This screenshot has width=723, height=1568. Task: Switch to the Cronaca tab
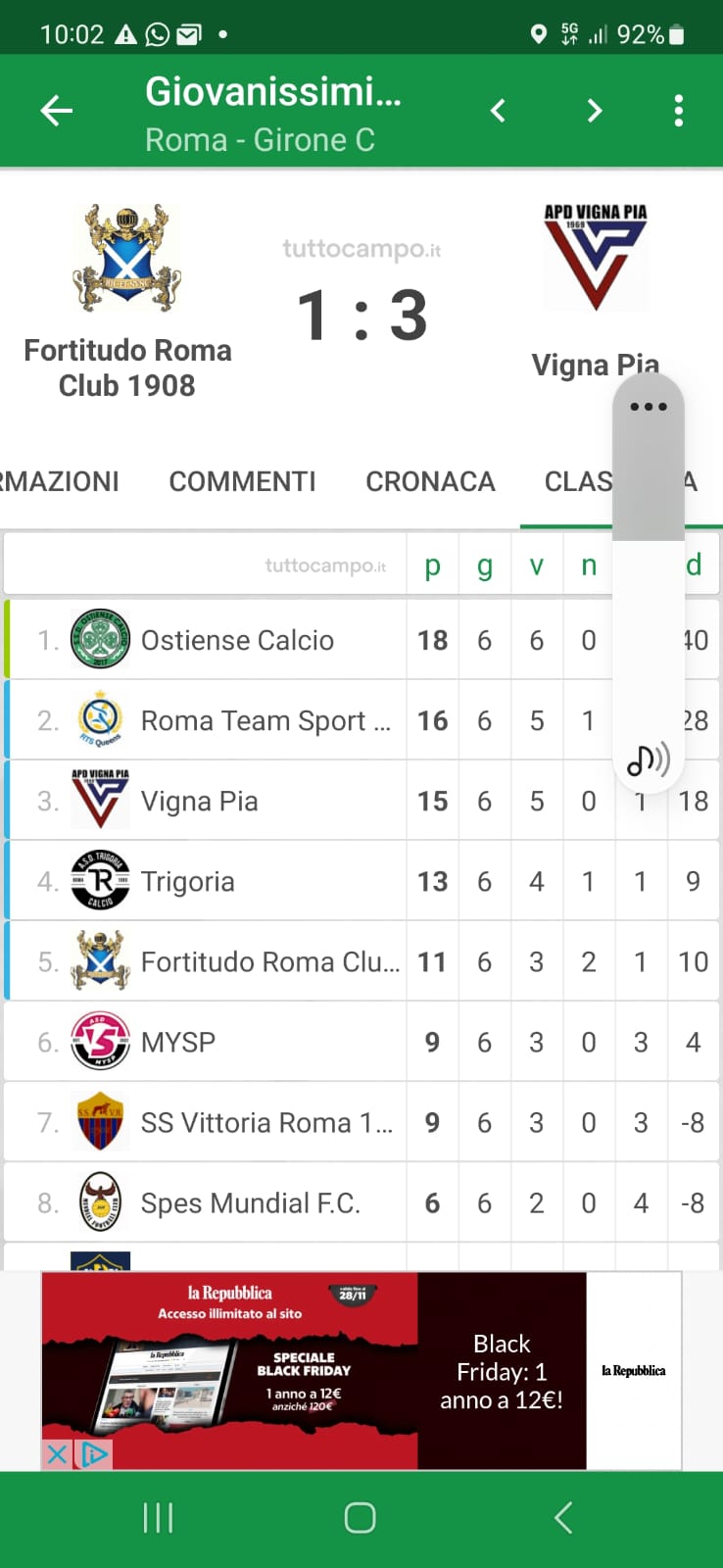tap(430, 481)
